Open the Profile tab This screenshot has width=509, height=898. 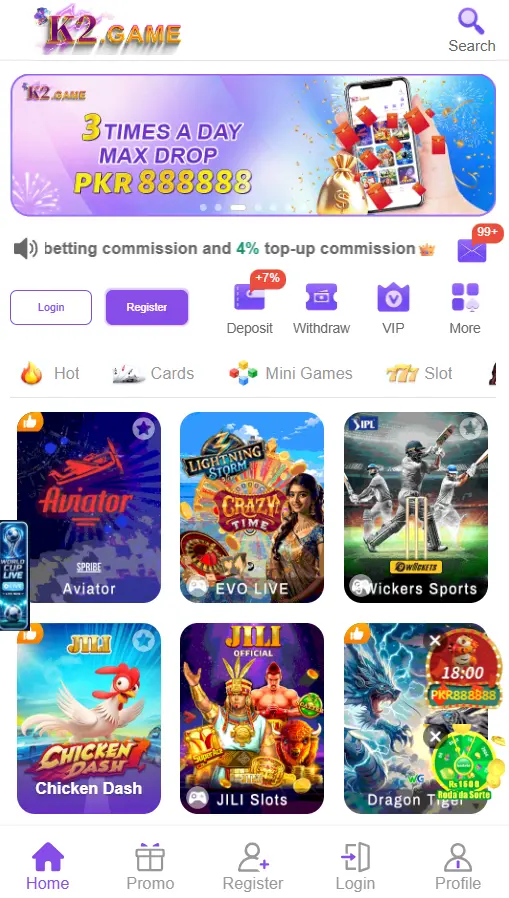coord(458,867)
